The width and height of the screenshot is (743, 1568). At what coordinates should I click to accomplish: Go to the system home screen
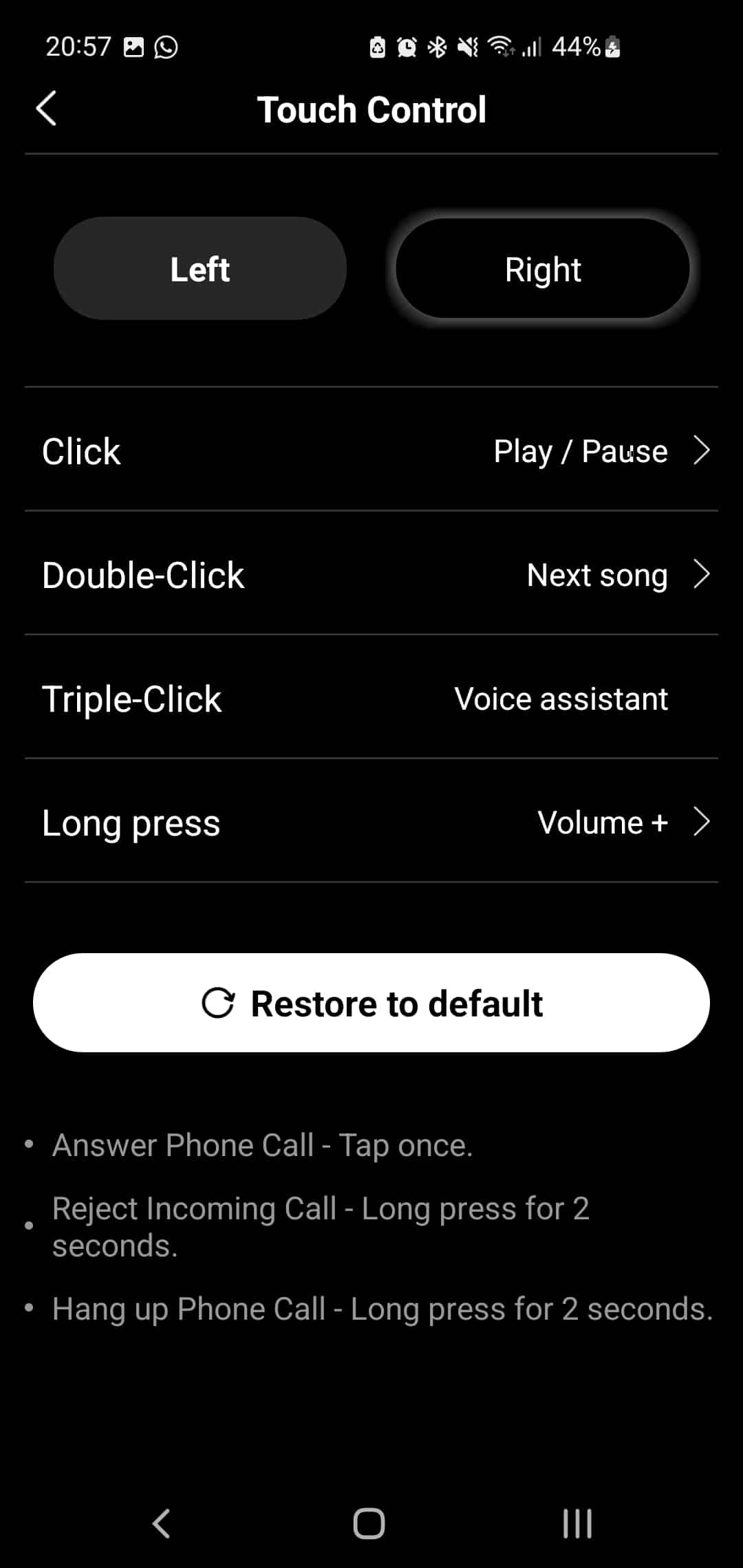[x=369, y=1523]
